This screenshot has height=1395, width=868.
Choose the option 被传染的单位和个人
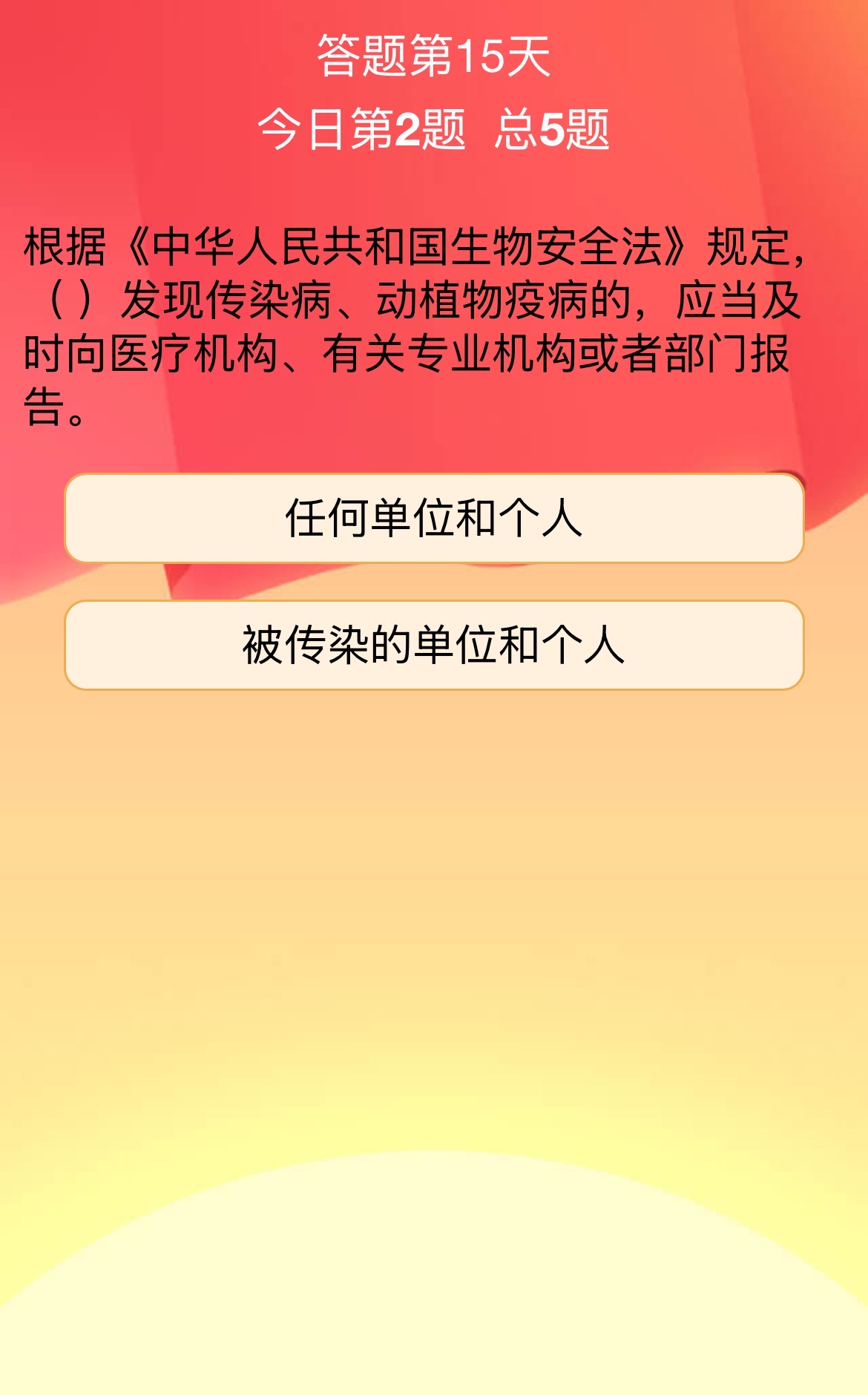pyautogui.click(x=434, y=645)
